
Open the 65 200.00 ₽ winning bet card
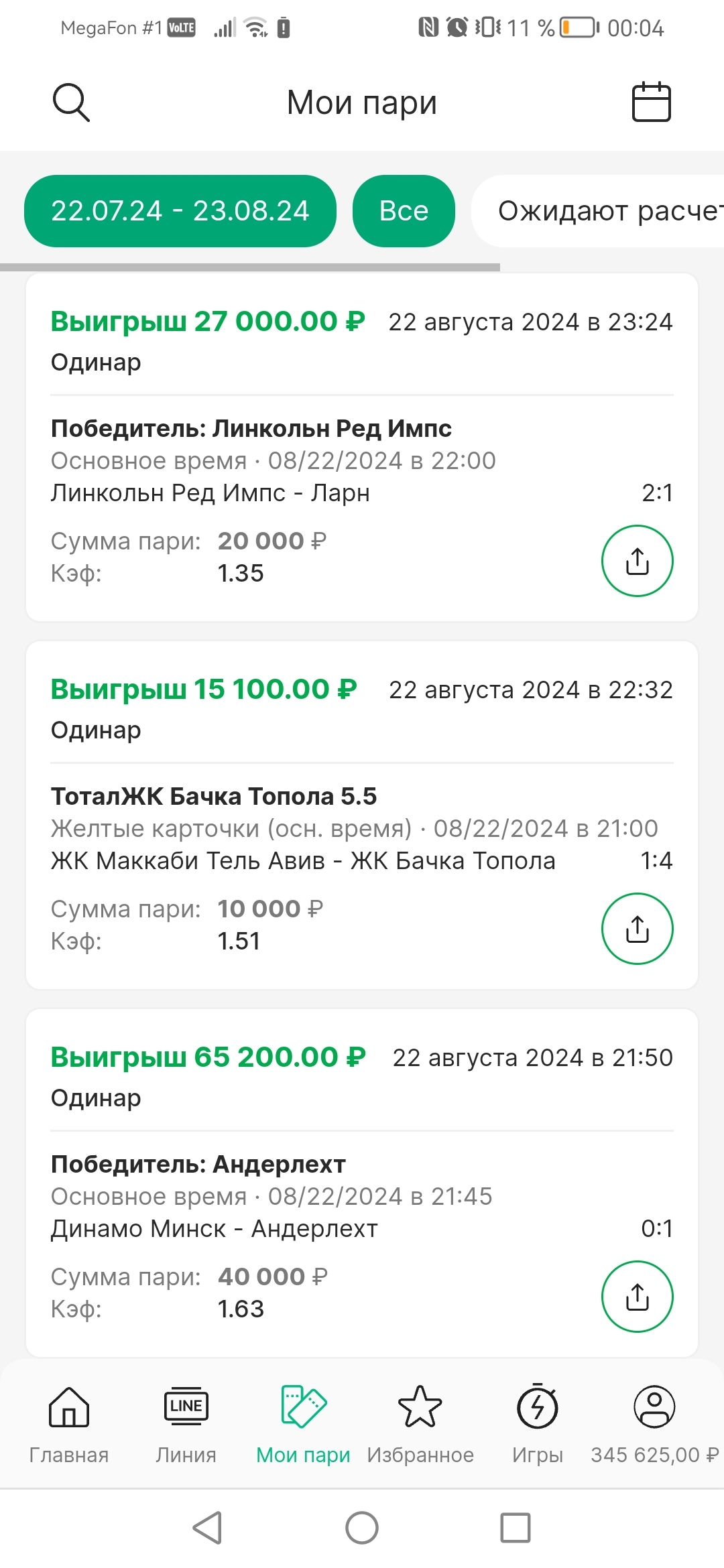362,1183
